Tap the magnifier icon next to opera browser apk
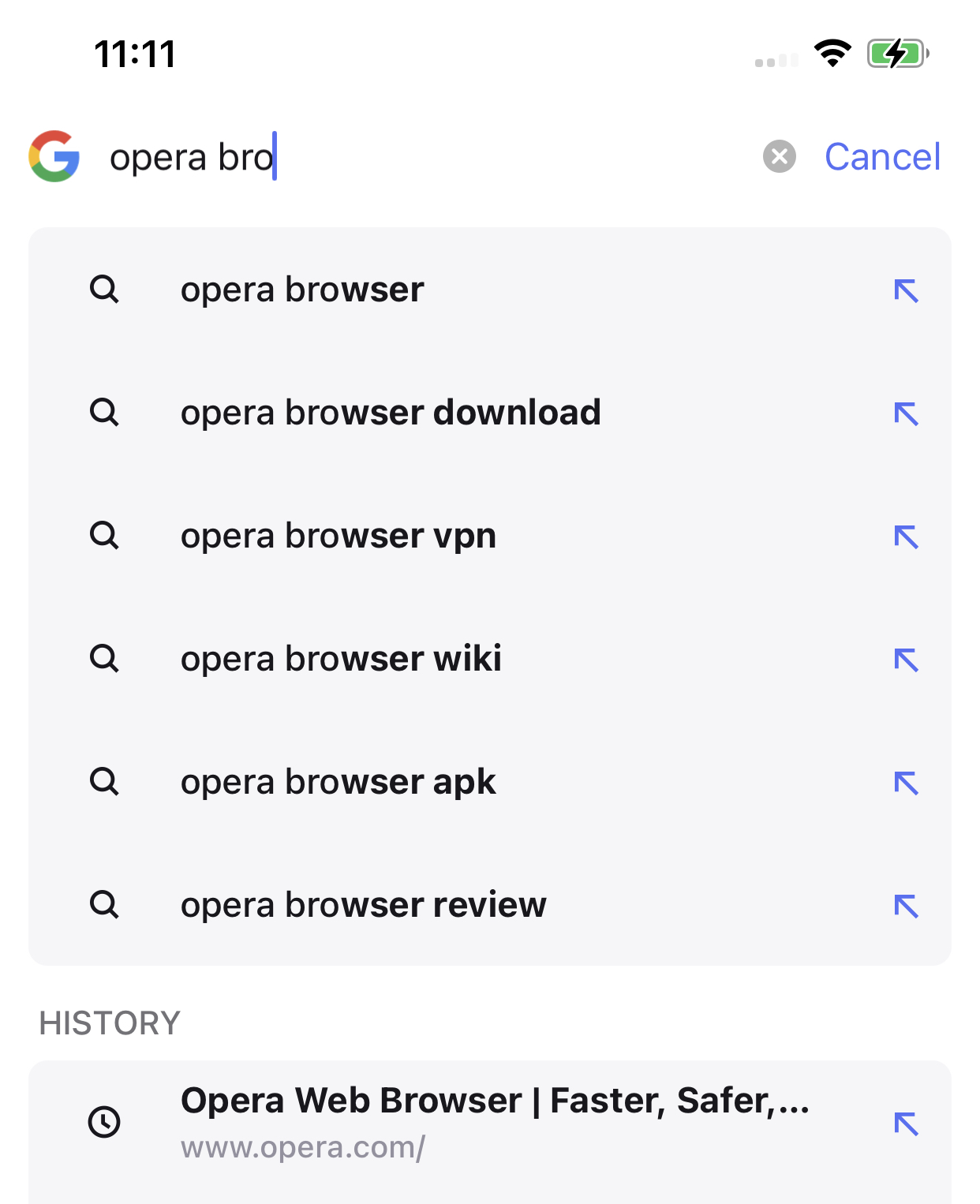The height and width of the screenshot is (1204, 980). [105, 782]
